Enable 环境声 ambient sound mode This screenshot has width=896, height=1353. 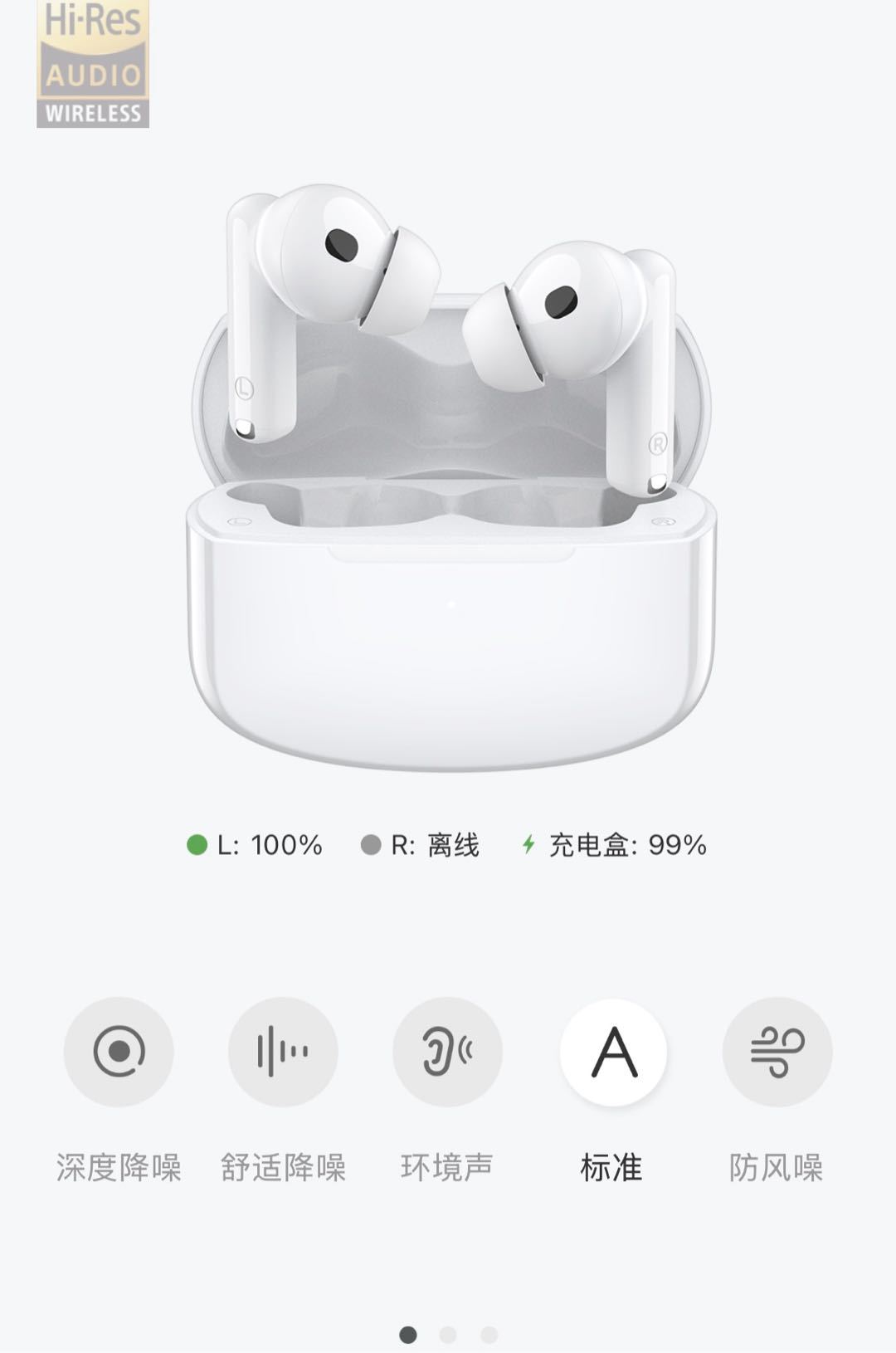point(447,1052)
